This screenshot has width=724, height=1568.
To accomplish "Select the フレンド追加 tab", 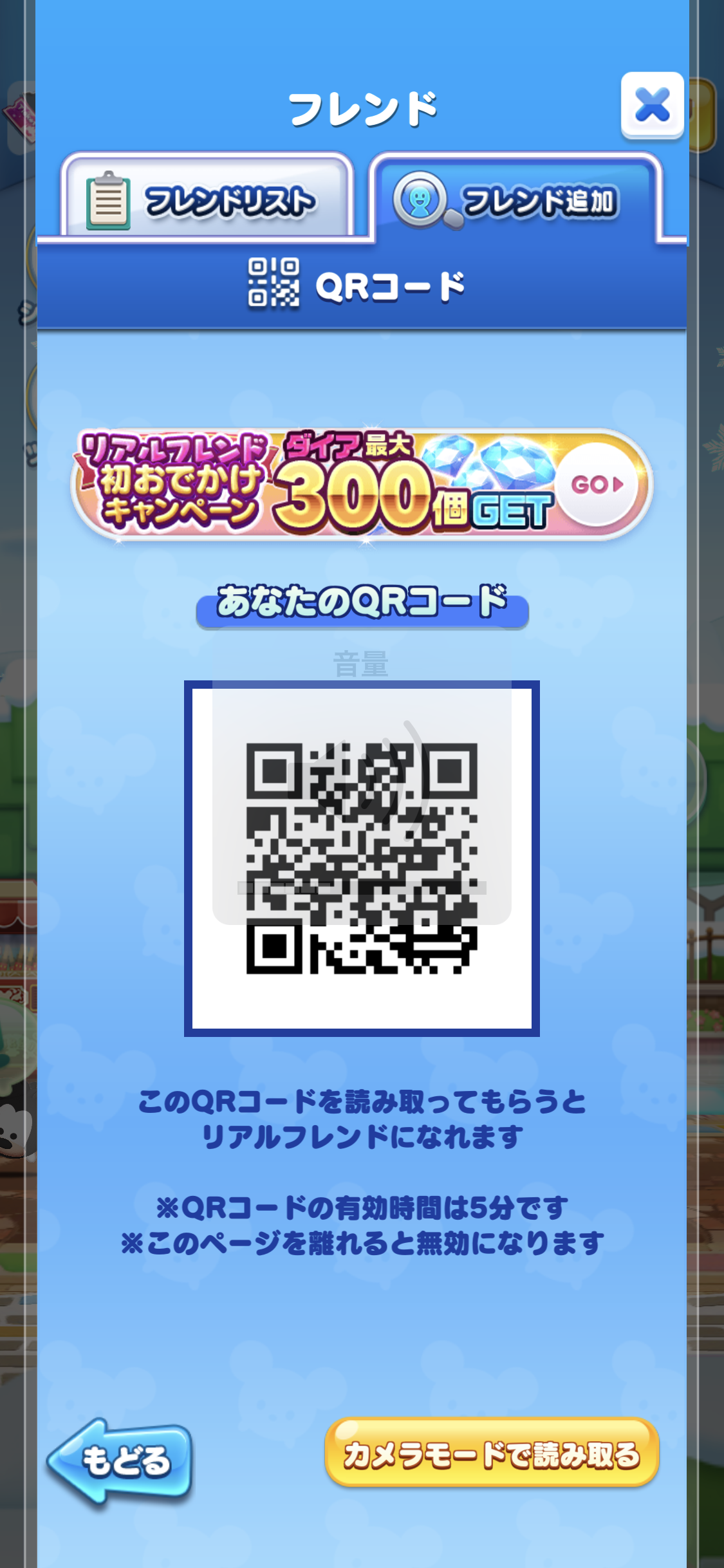I will click(x=515, y=200).
